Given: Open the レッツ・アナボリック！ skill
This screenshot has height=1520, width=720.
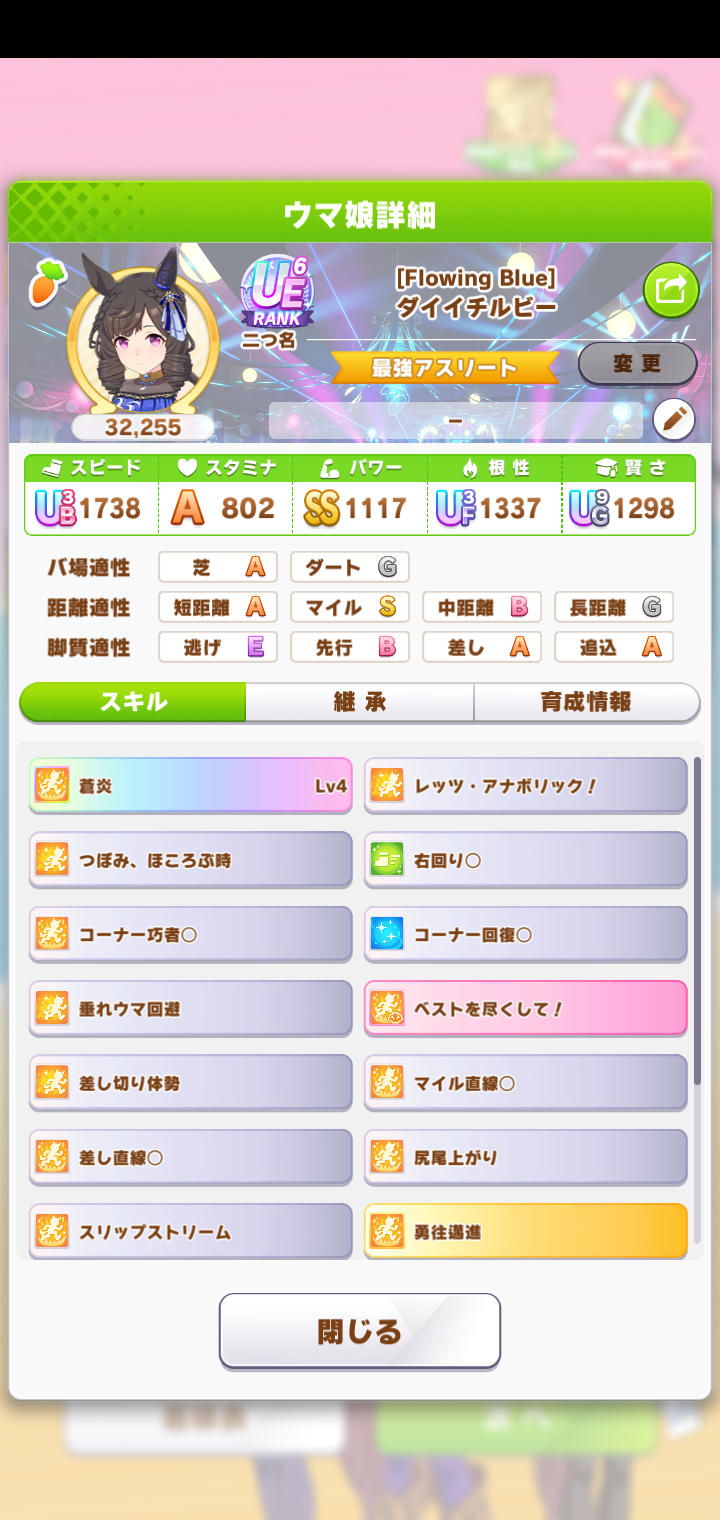Looking at the screenshot, I should (526, 785).
